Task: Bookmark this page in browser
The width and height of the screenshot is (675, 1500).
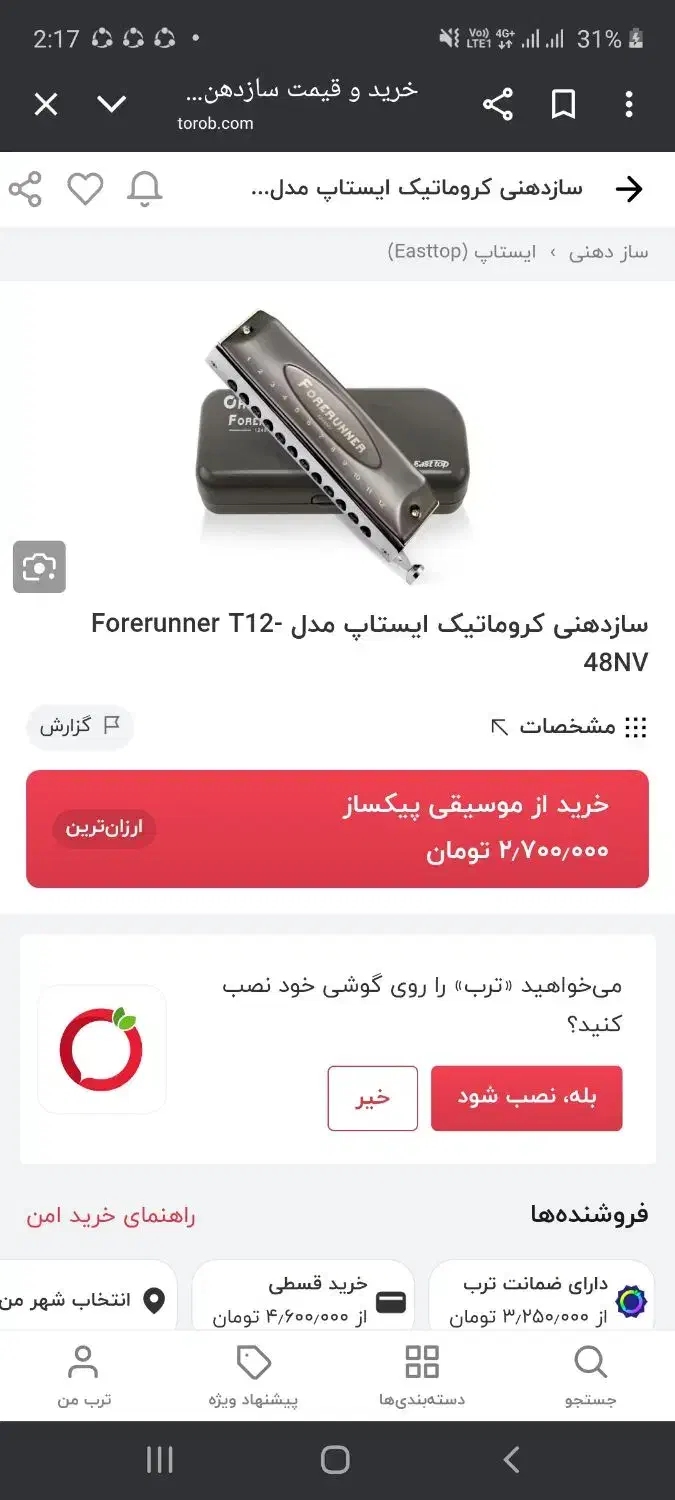Action: pos(563,104)
